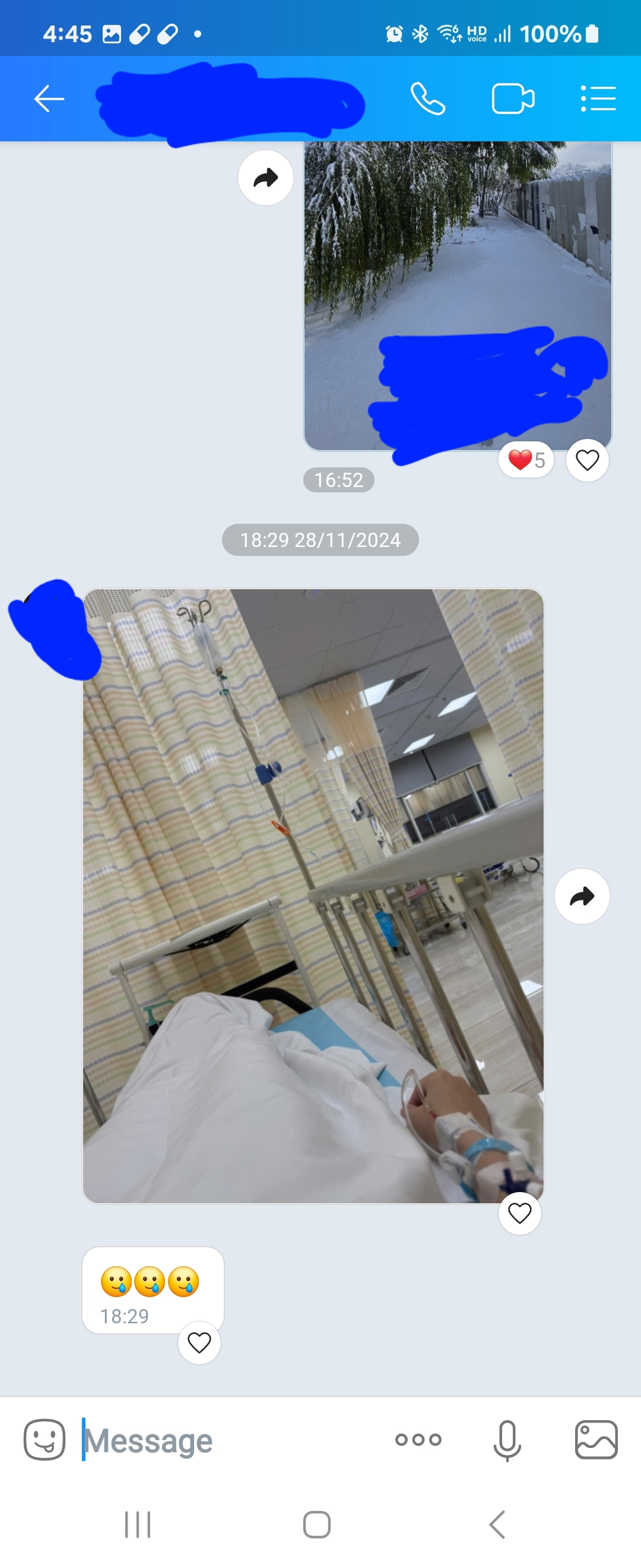Record a voice message
This screenshot has height=1568, width=641.
[x=507, y=1440]
